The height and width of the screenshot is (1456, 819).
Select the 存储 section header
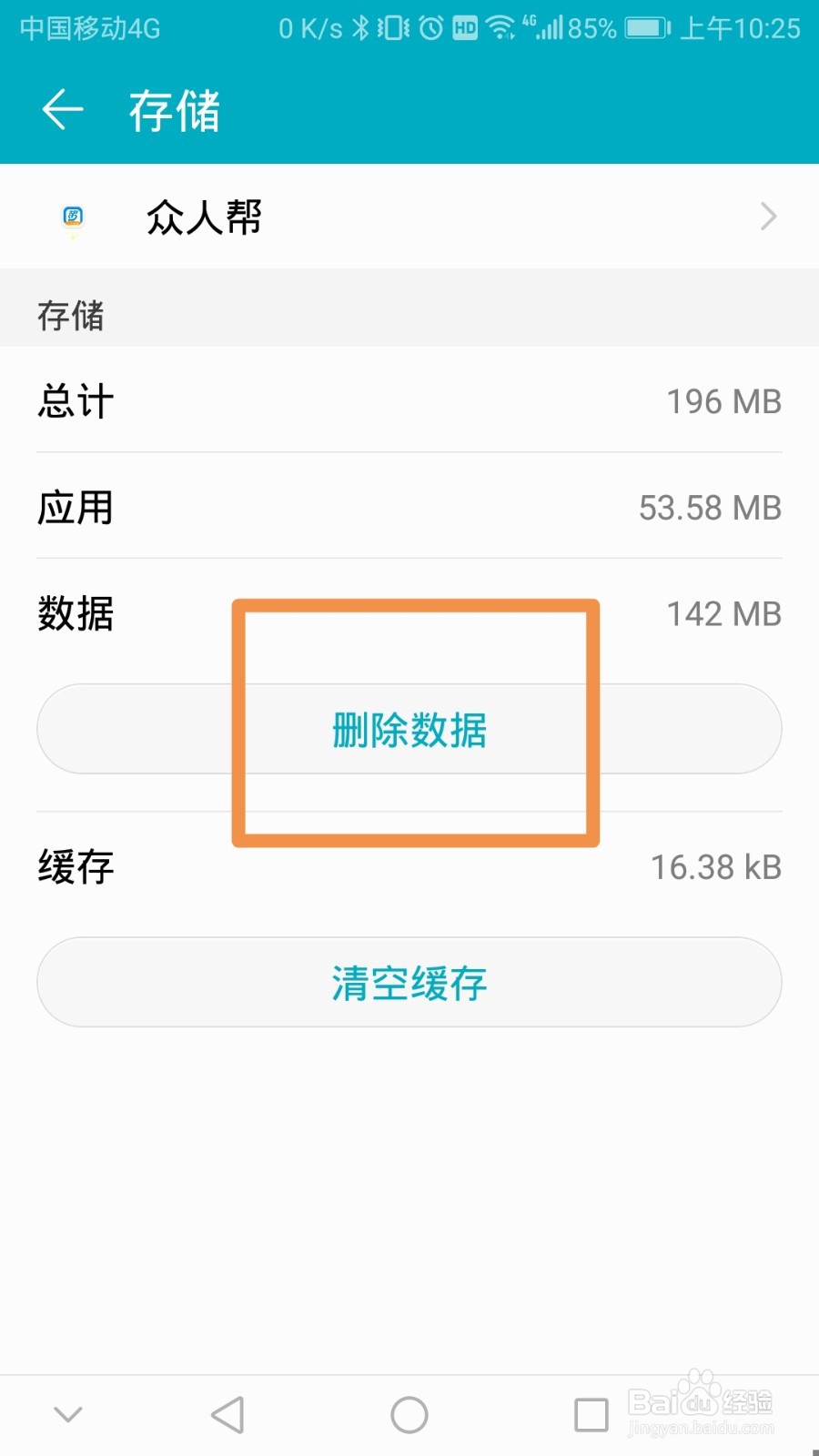pos(72,318)
